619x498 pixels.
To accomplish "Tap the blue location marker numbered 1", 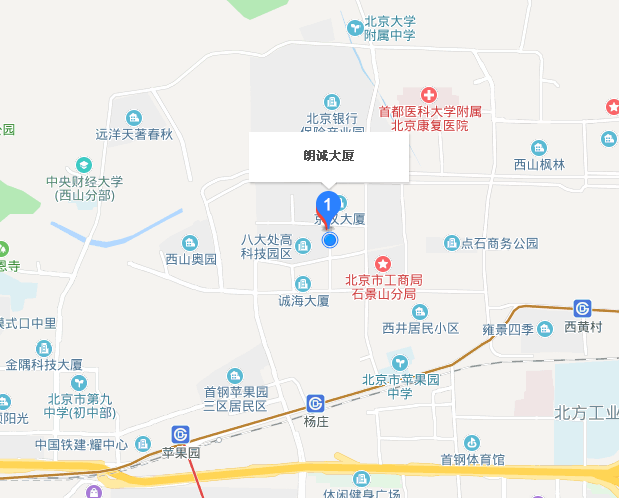I will tap(327, 206).
